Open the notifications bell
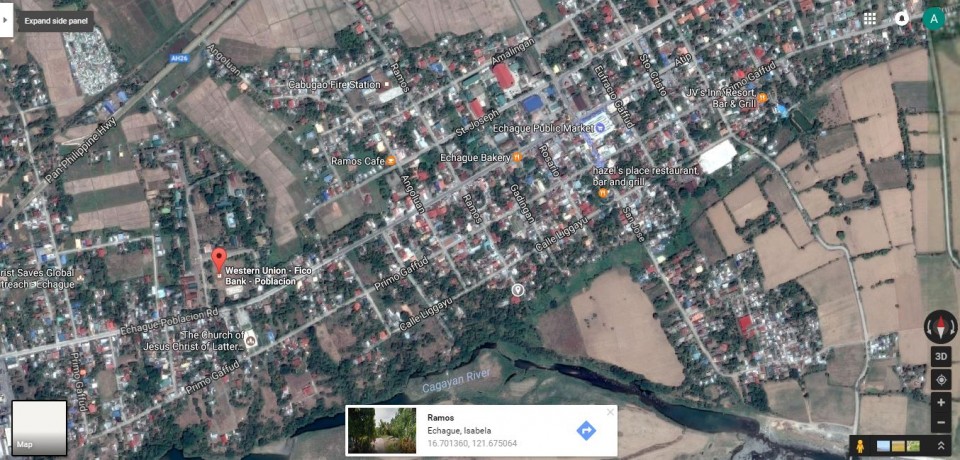Viewport: 960px width, 460px height. click(902, 18)
